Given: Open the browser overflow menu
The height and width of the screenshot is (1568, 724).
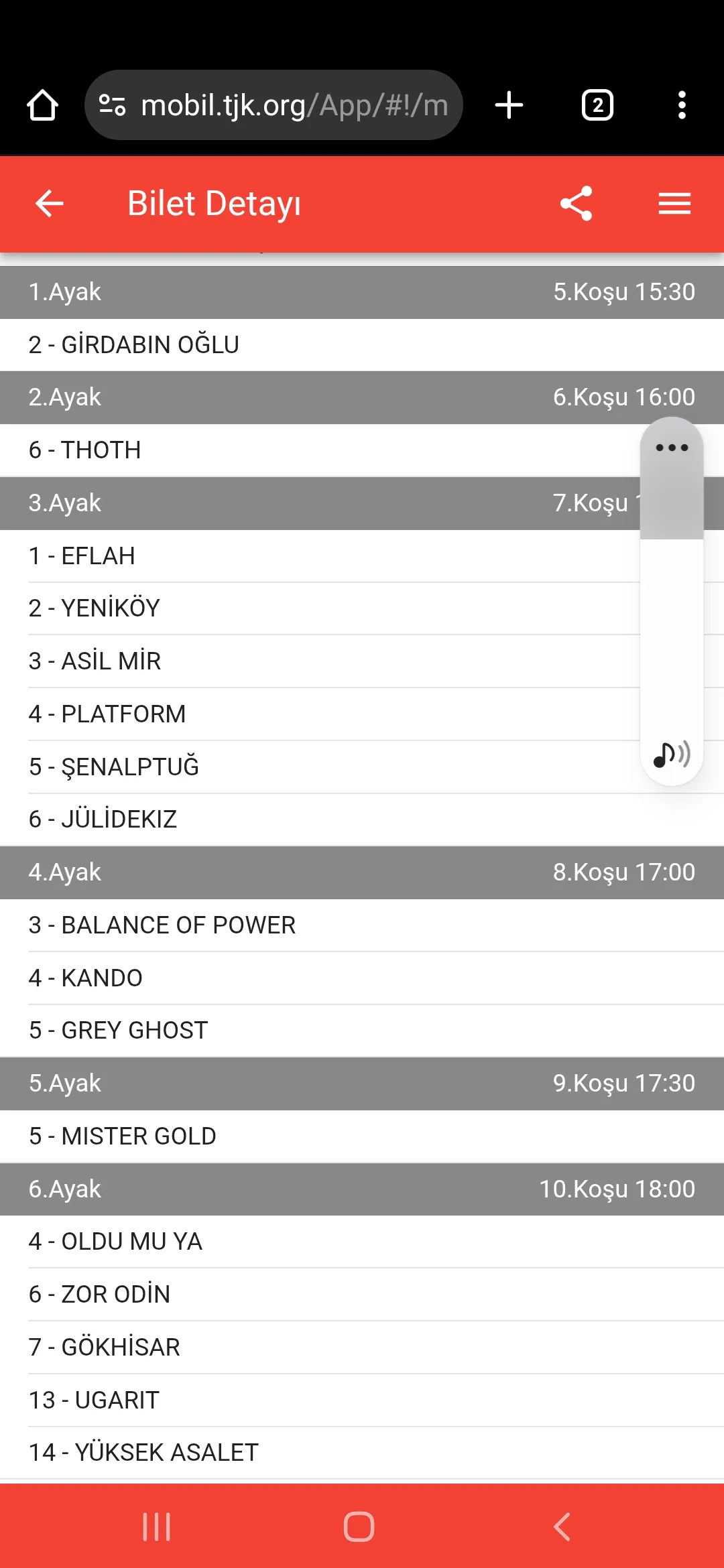Looking at the screenshot, I should pyautogui.click(x=682, y=105).
